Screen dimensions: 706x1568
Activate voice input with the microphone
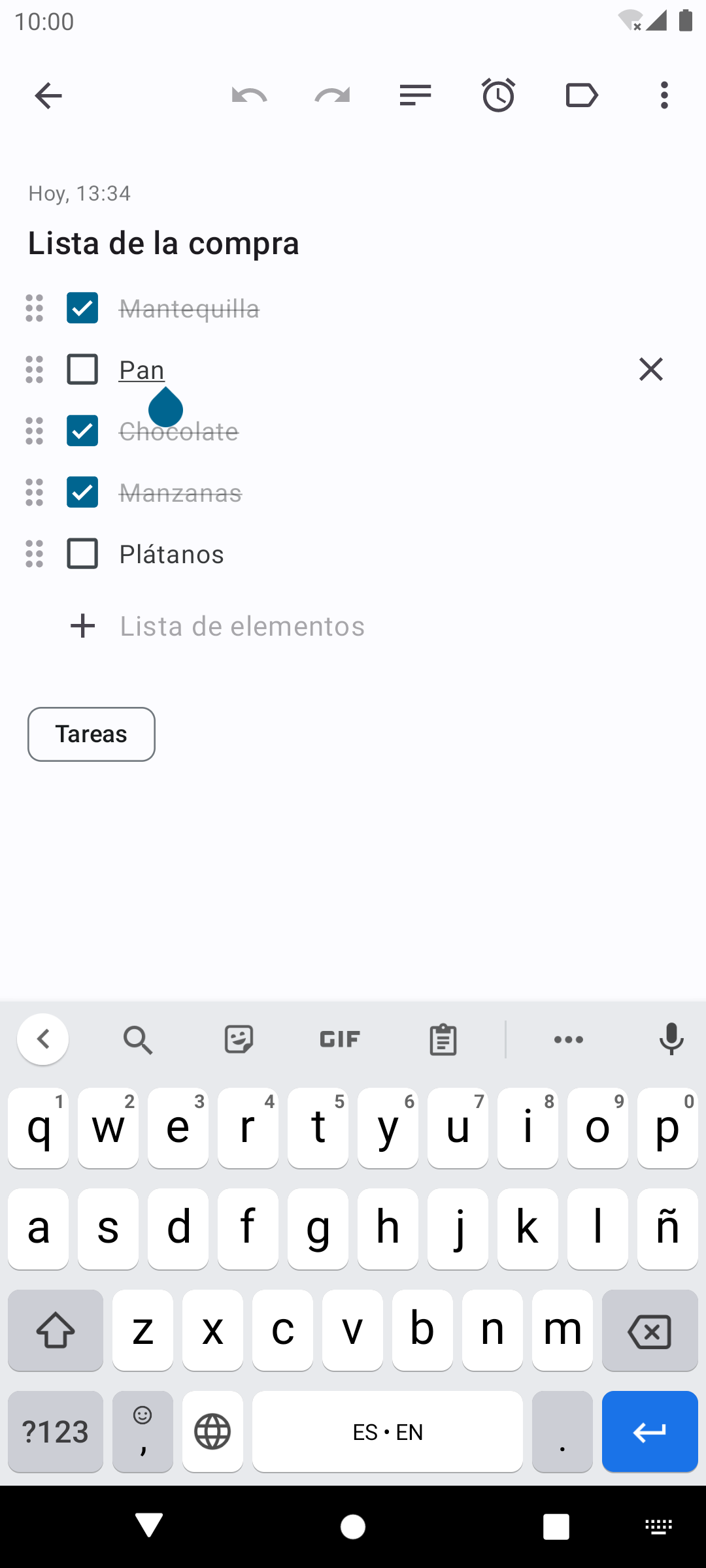pos(671,1039)
